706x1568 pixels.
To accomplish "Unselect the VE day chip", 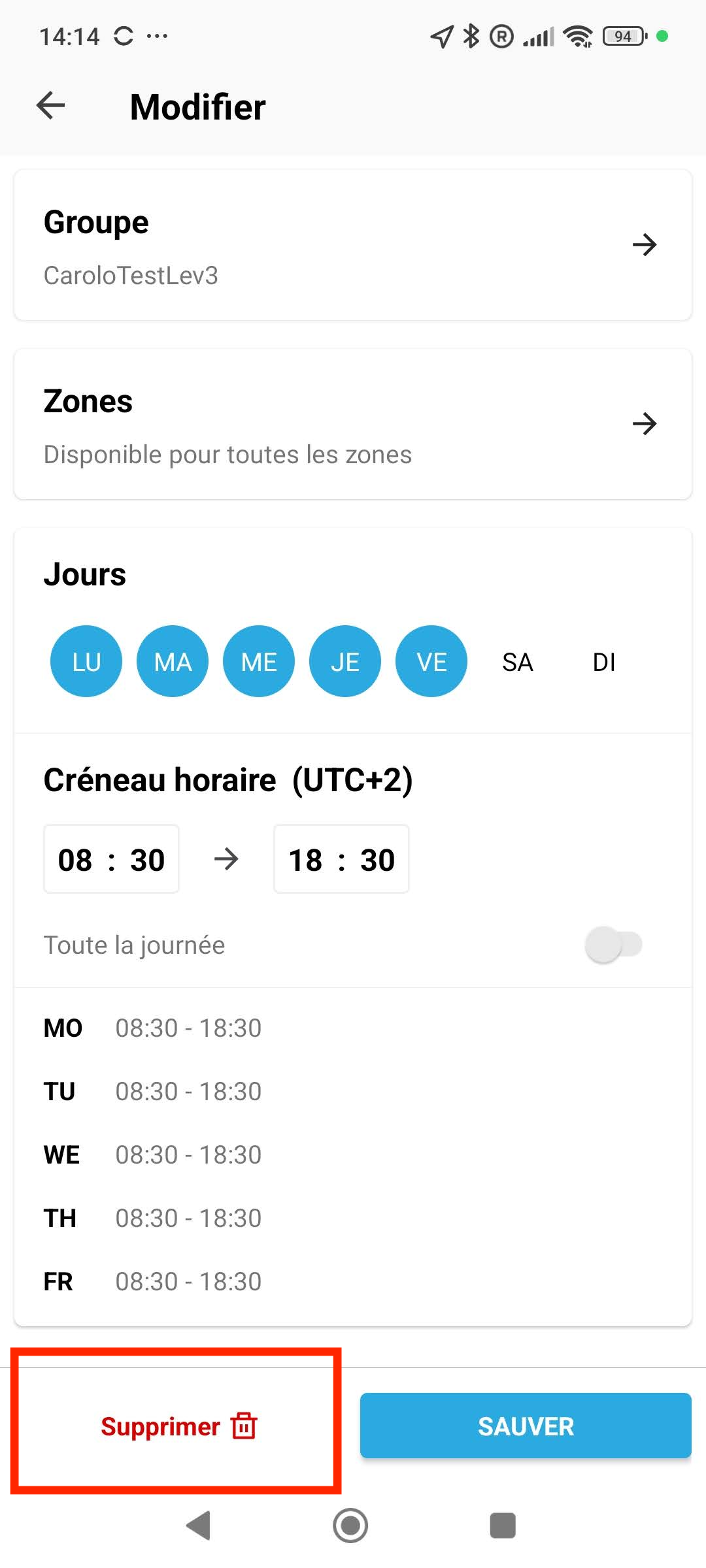I will tap(431, 662).
